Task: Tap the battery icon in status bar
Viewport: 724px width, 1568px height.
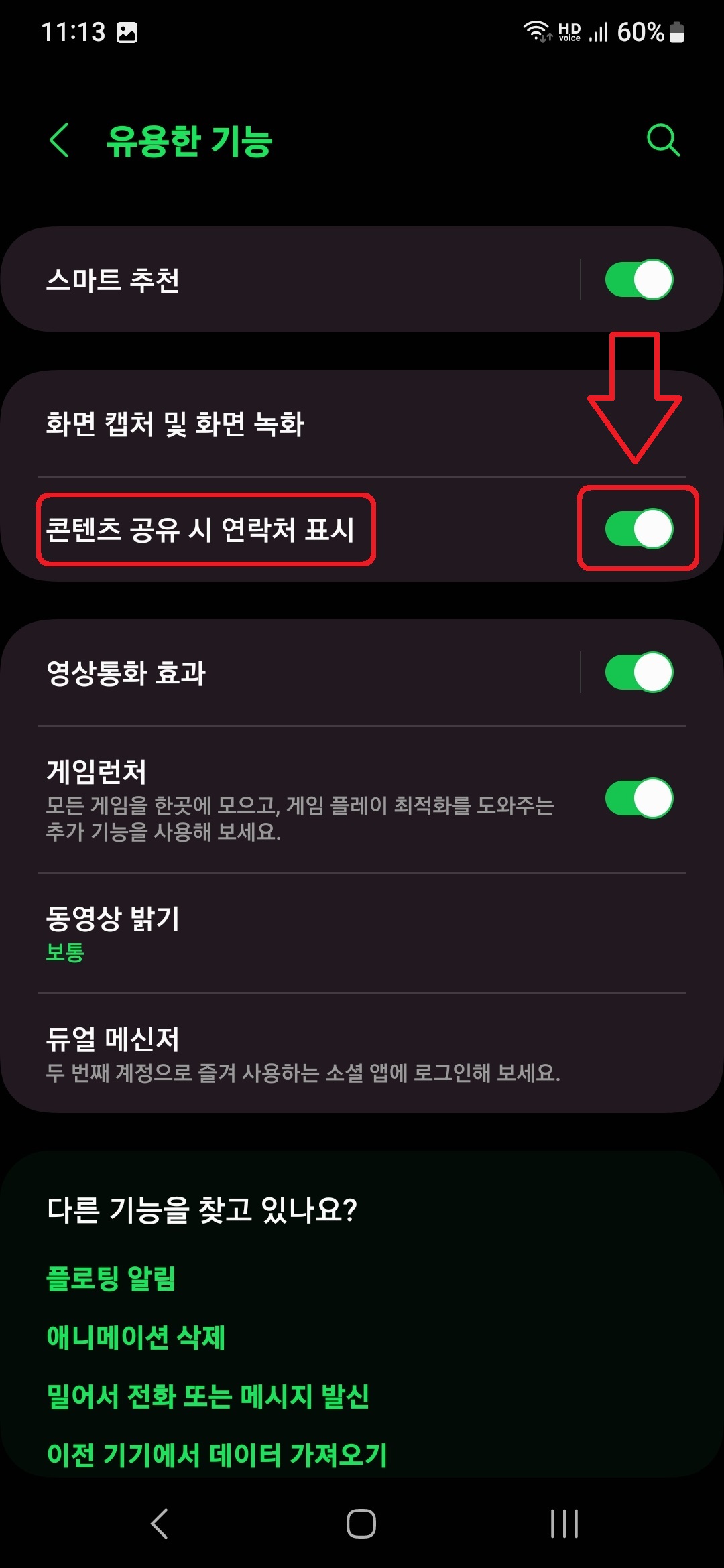Action: pos(675,31)
